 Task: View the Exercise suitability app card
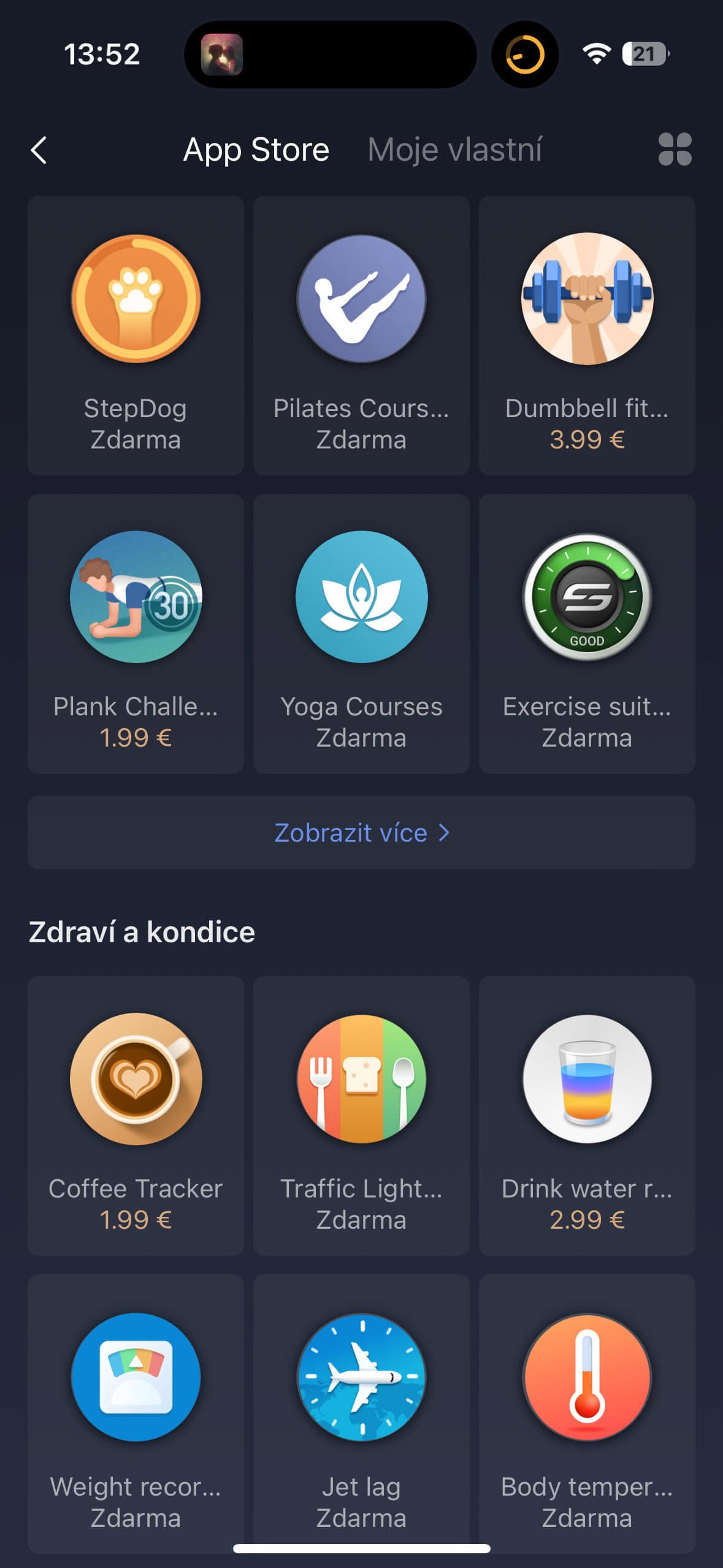[587, 633]
